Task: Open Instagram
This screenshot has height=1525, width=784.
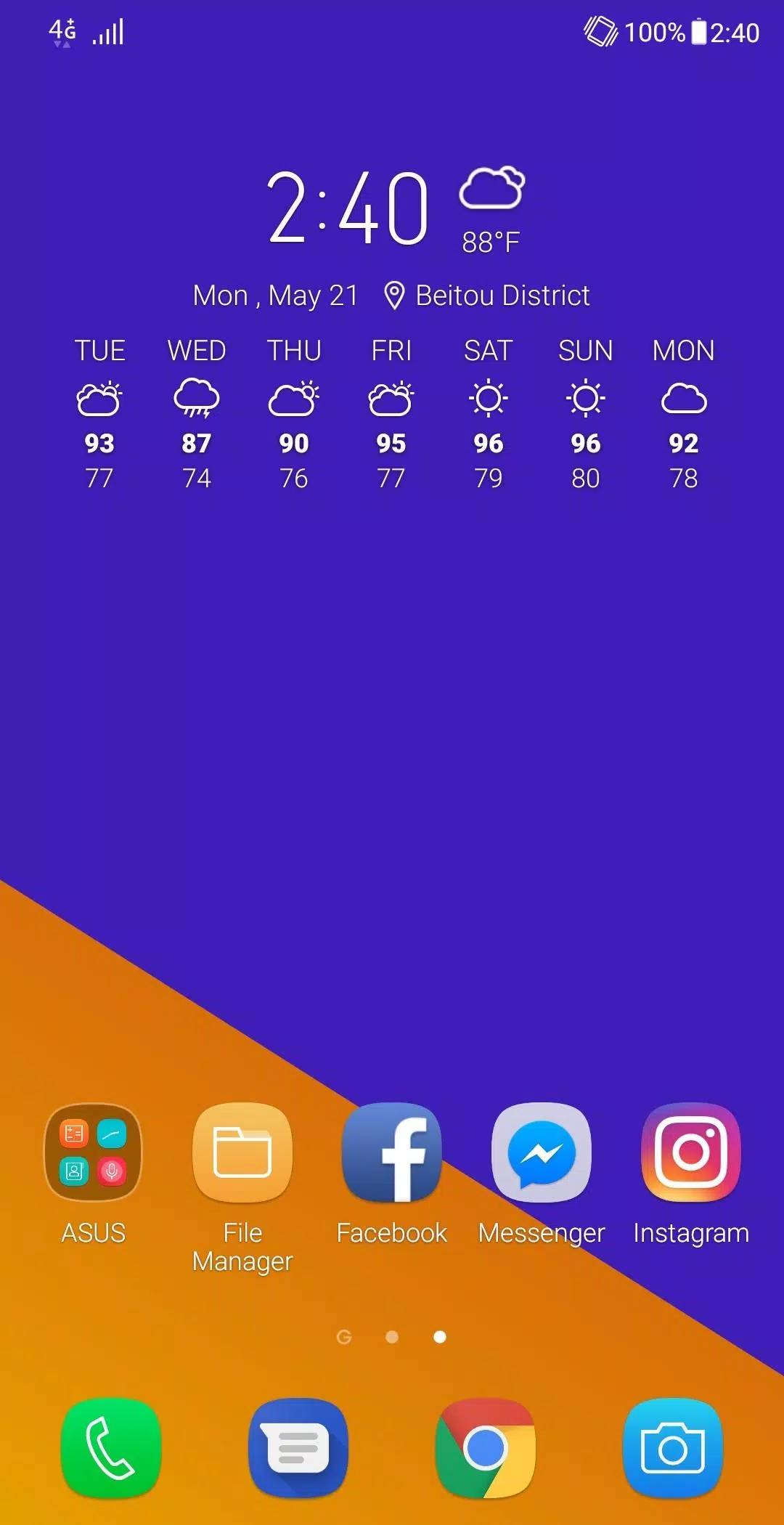Action: tap(691, 1153)
